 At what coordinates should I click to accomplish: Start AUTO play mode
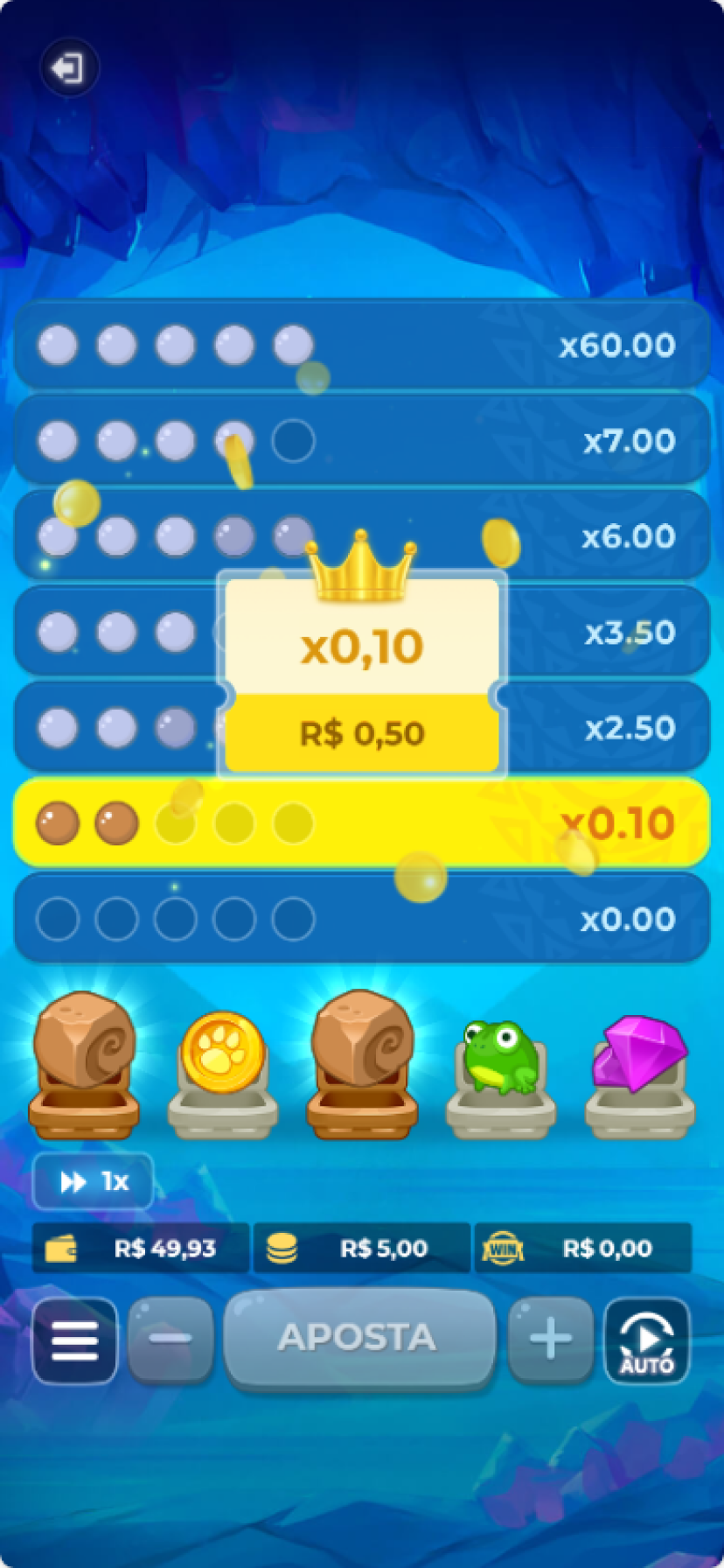646,1340
